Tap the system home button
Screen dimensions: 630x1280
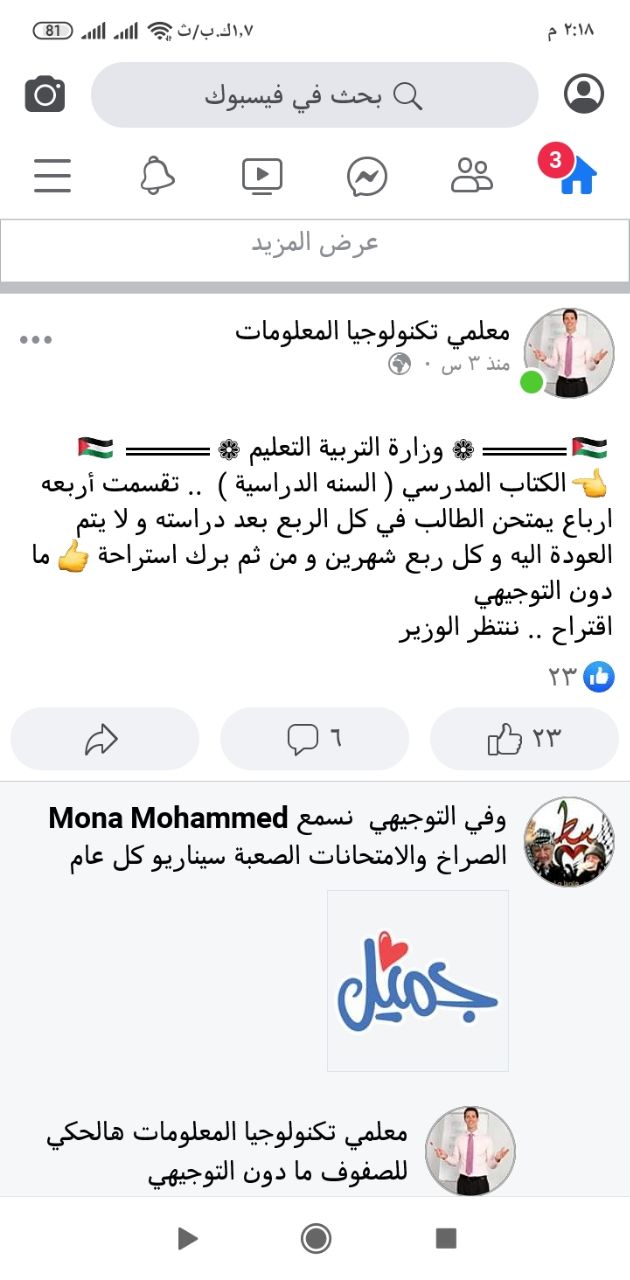pos(315,1239)
